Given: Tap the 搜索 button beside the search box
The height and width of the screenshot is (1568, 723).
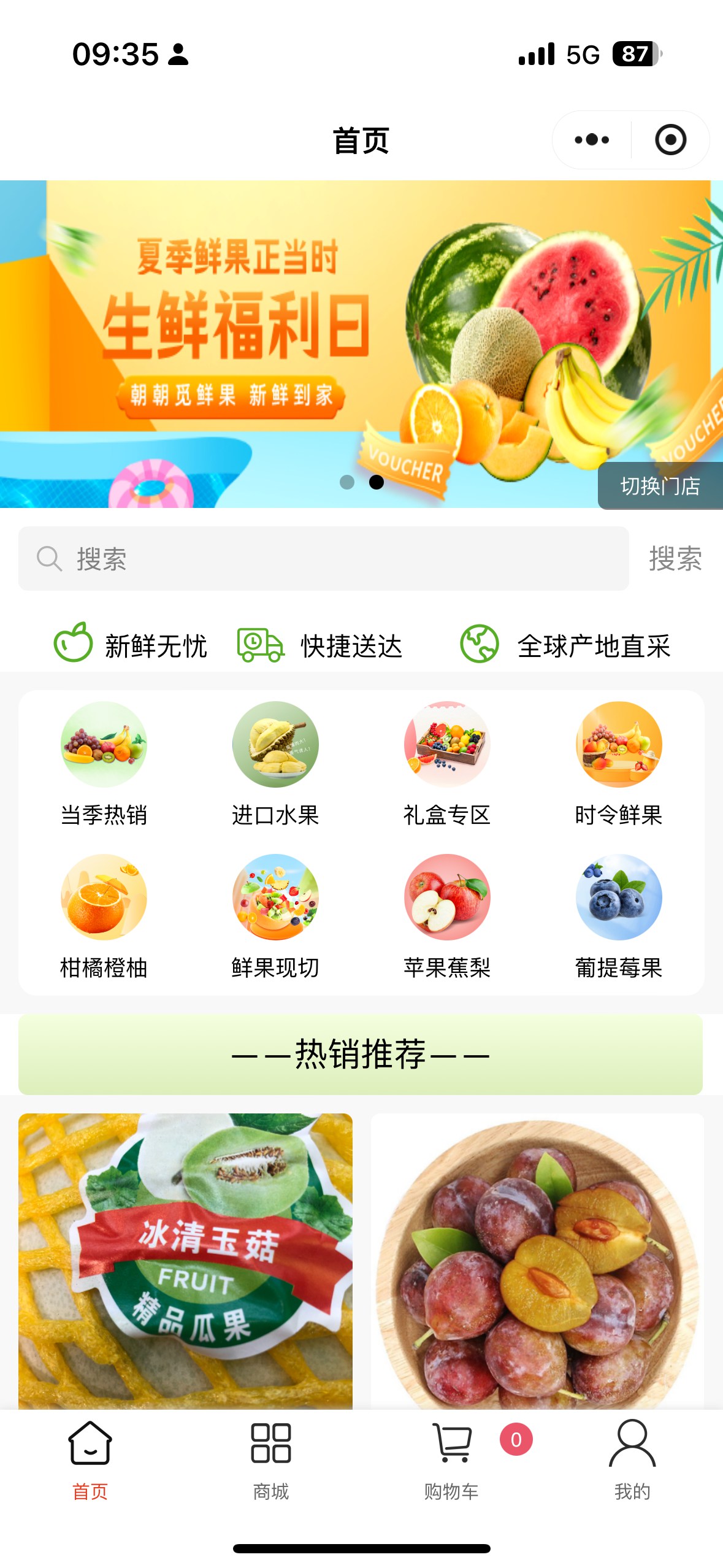Looking at the screenshot, I should point(675,559).
